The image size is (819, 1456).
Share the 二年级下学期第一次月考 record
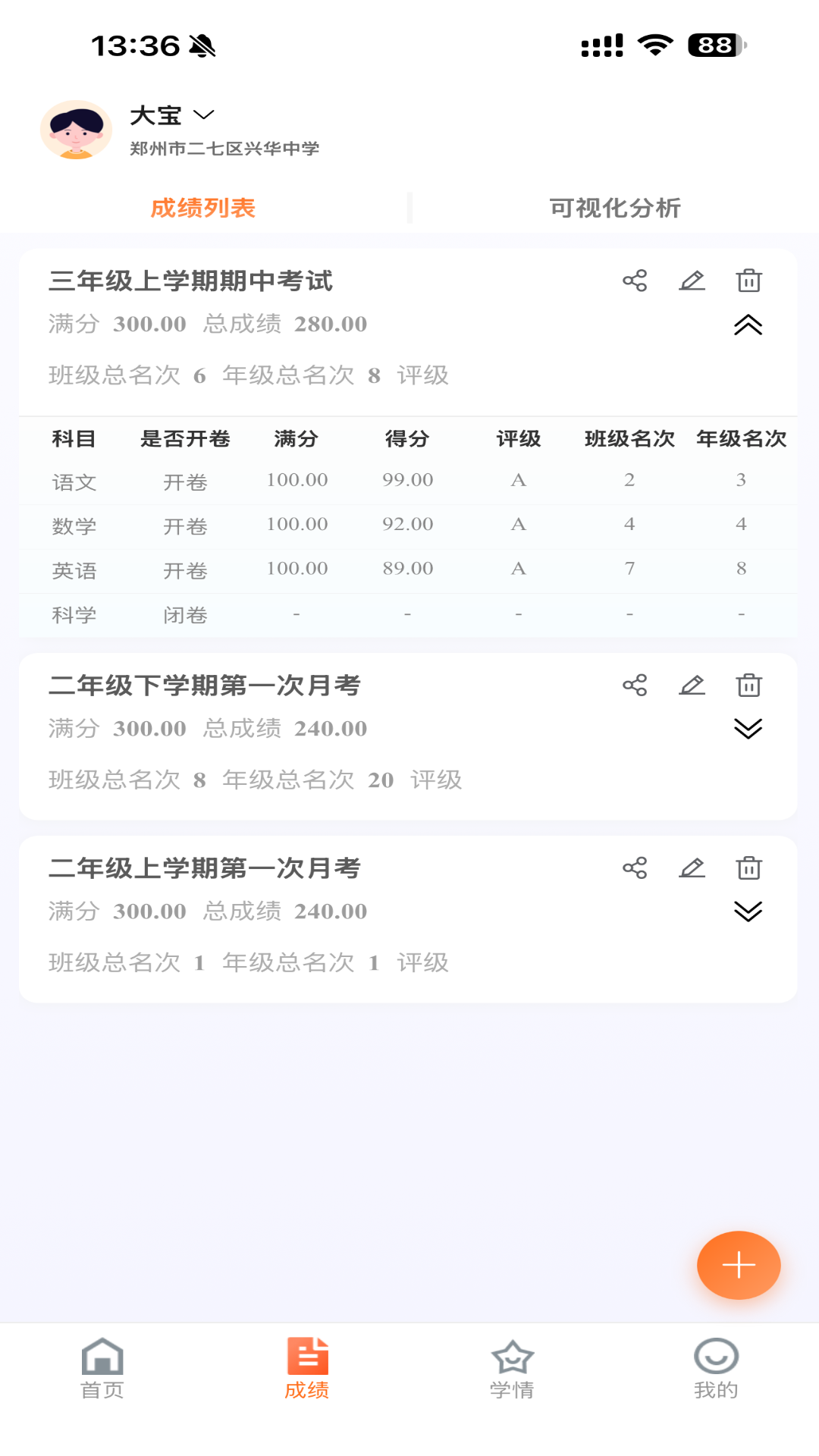click(635, 685)
